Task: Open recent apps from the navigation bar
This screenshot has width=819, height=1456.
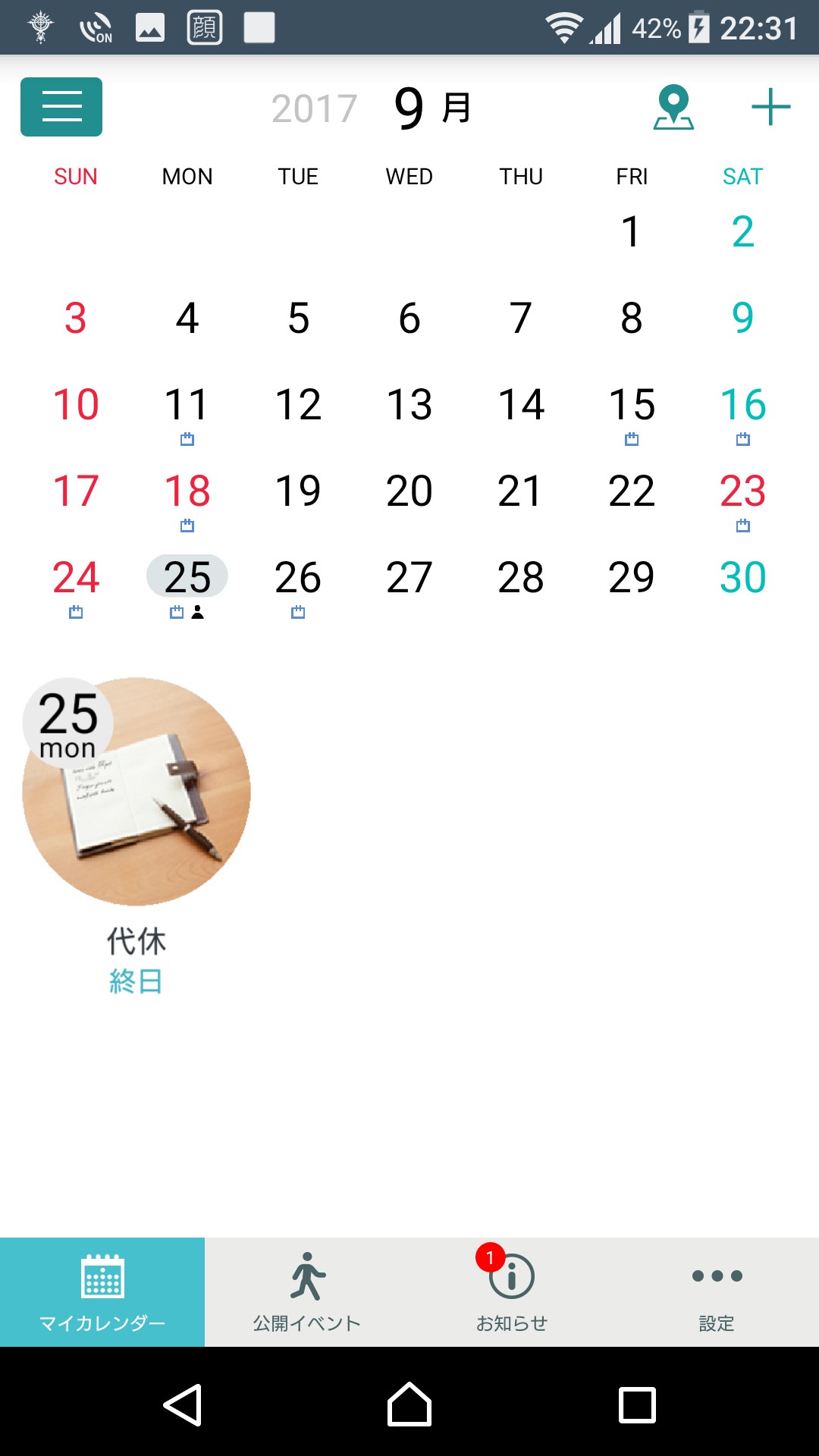Action: click(x=637, y=1404)
